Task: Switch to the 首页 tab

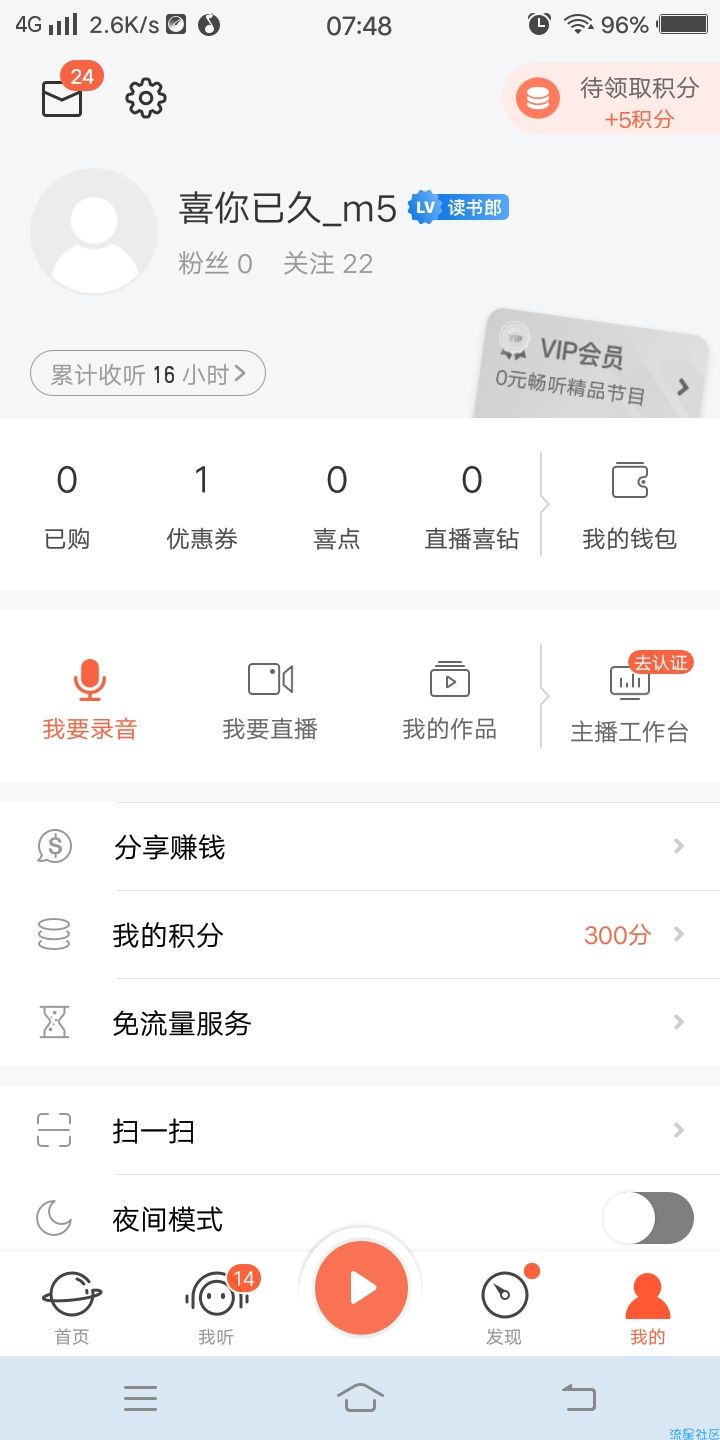Action: [72, 1308]
